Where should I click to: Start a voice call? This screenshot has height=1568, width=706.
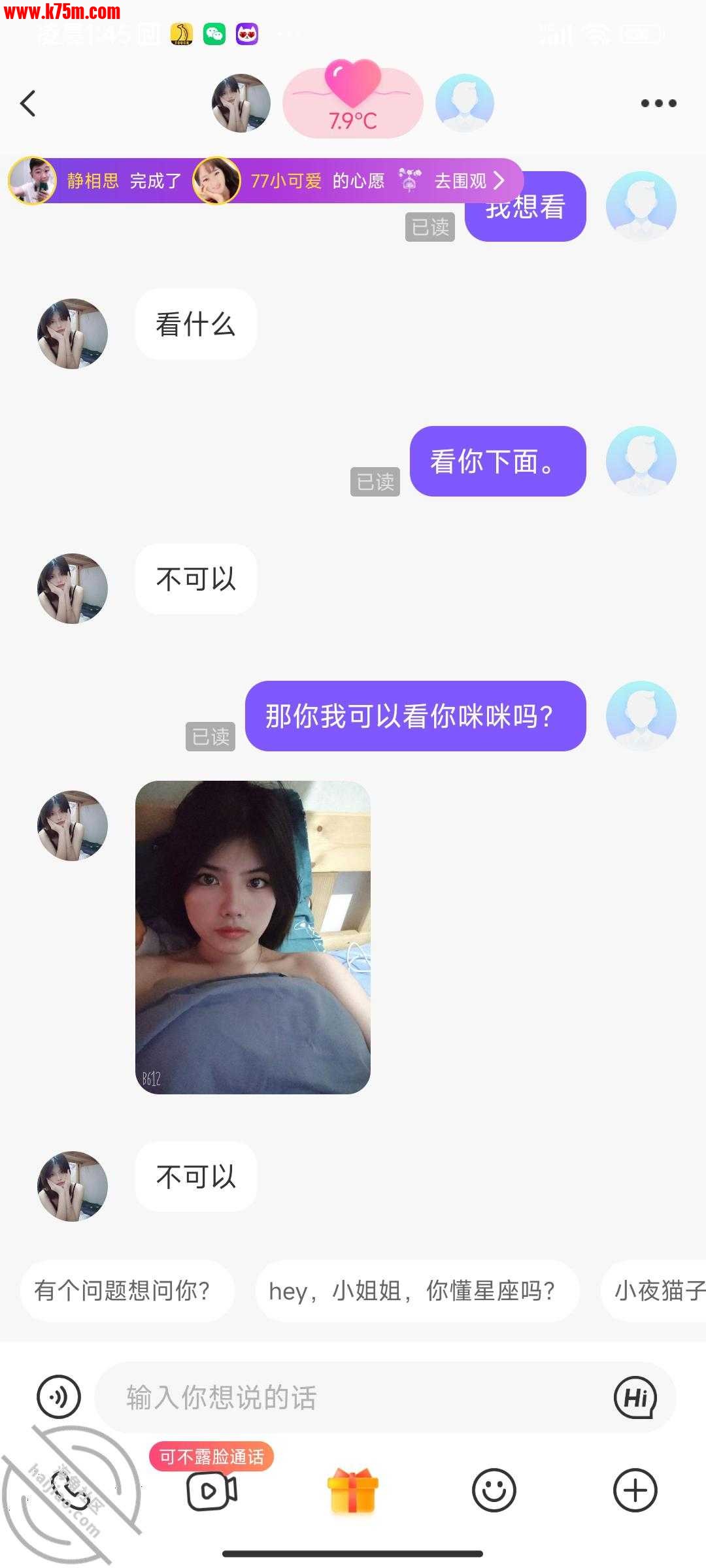(71, 1490)
